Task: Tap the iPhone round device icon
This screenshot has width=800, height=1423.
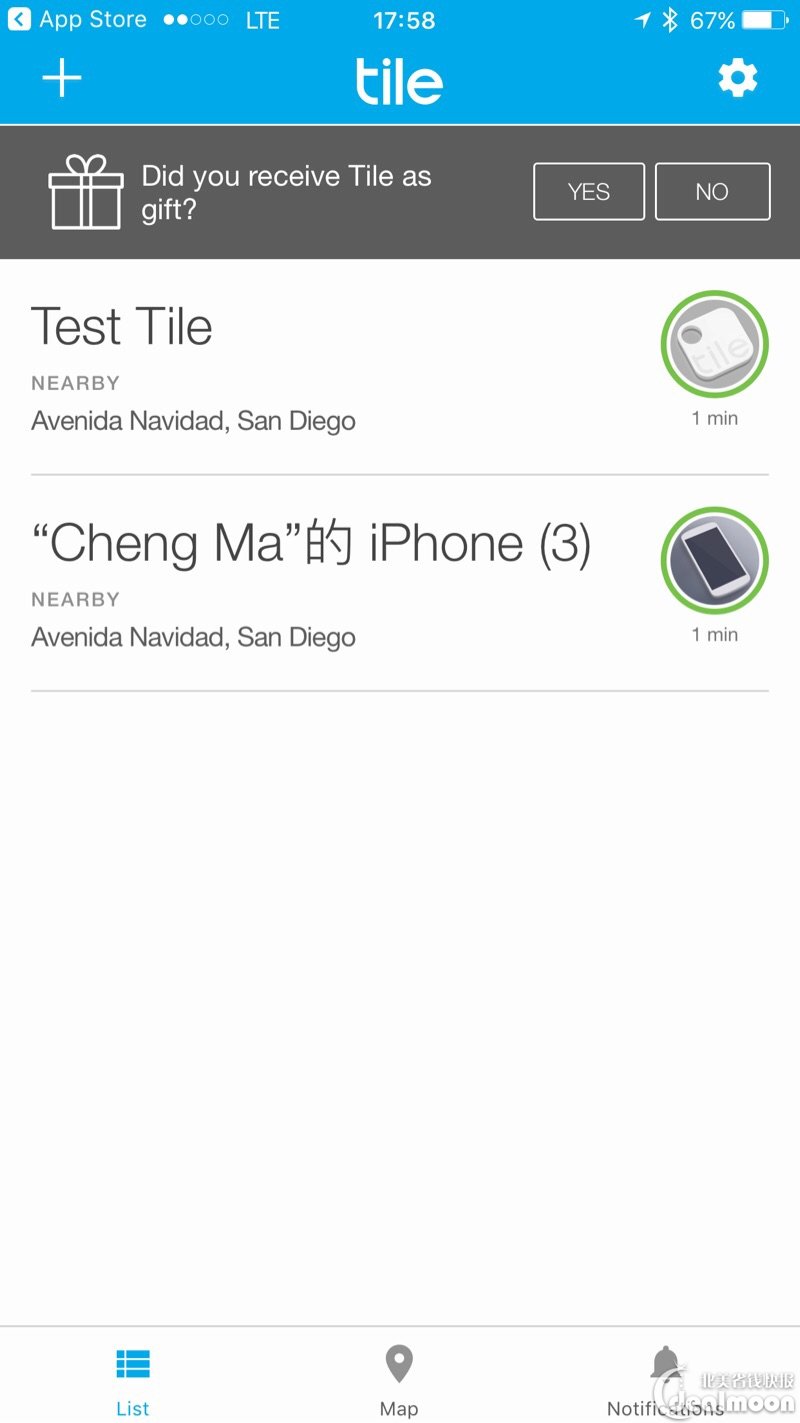Action: tap(715, 560)
